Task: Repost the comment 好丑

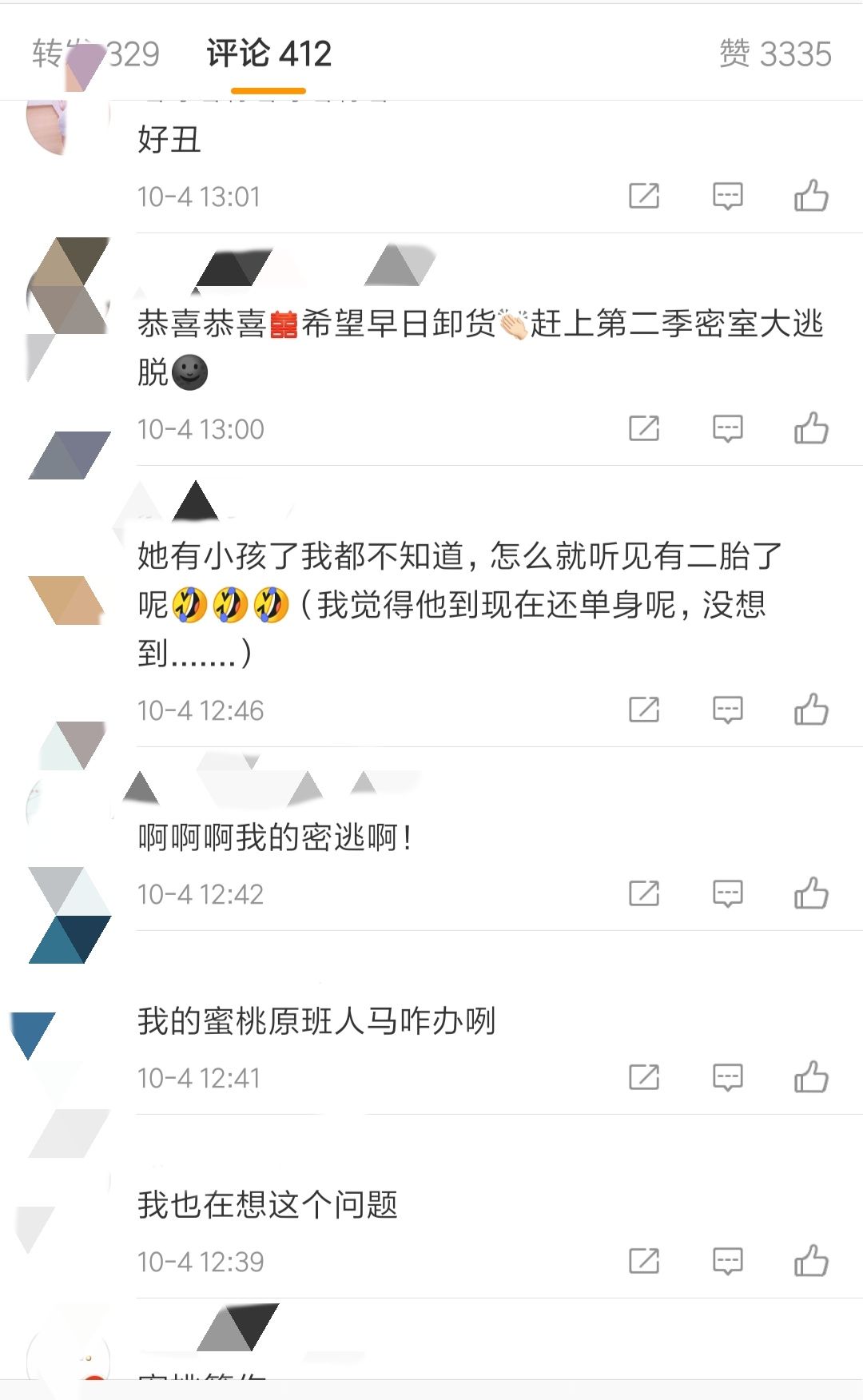Action: 644,196
